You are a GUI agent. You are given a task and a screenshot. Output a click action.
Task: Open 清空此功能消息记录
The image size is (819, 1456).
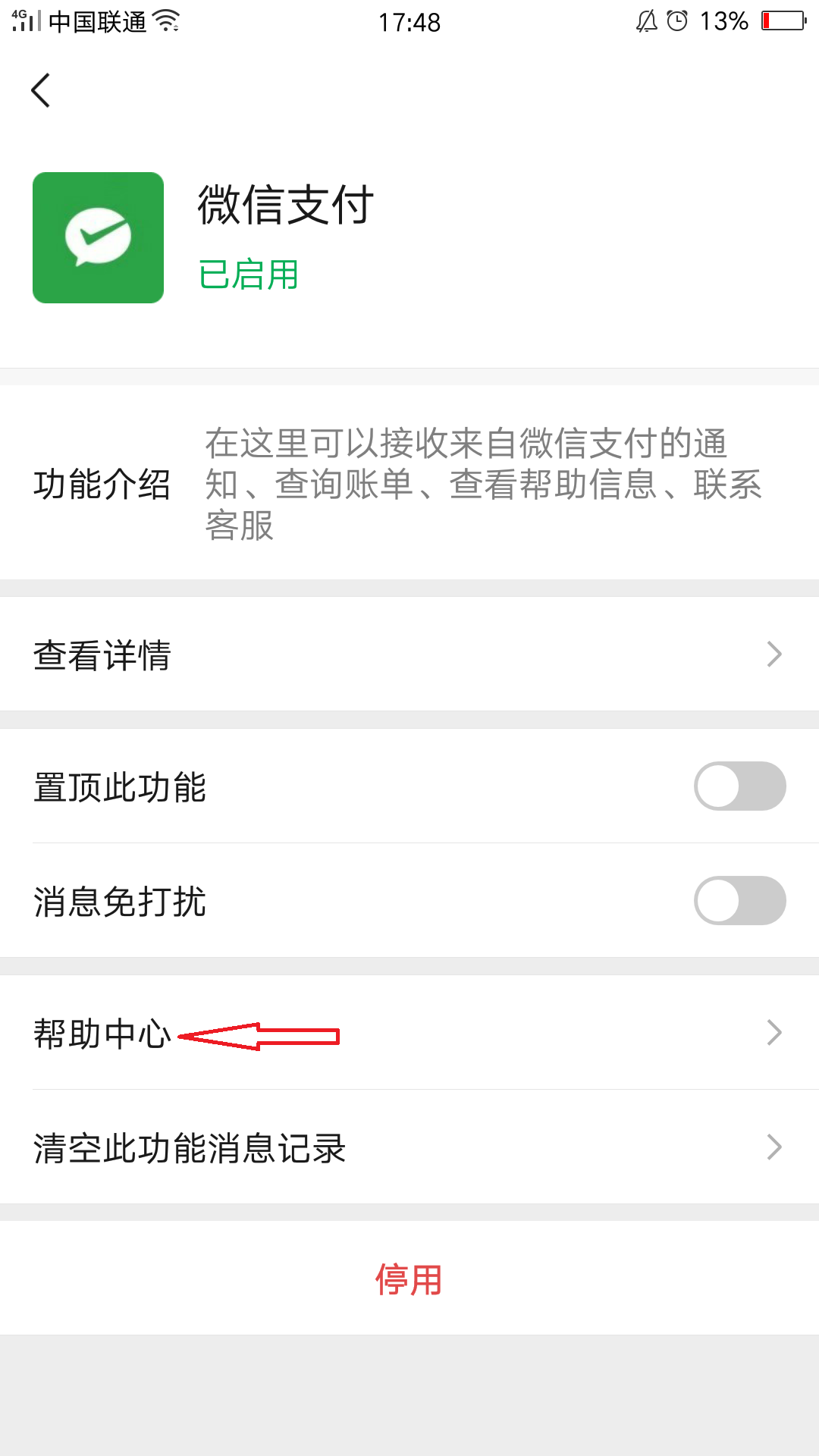coord(409,1147)
